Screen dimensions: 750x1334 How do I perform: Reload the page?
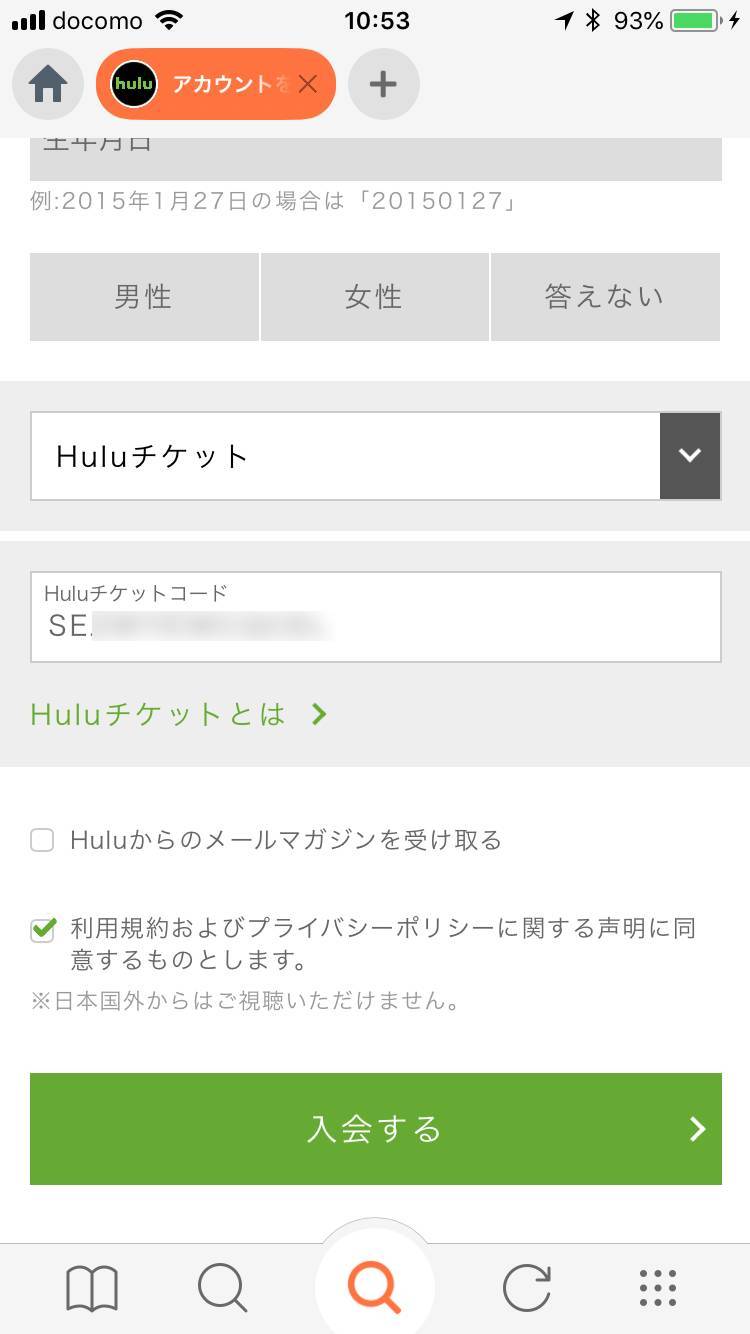pyautogui.click(x=527, y=1288)
